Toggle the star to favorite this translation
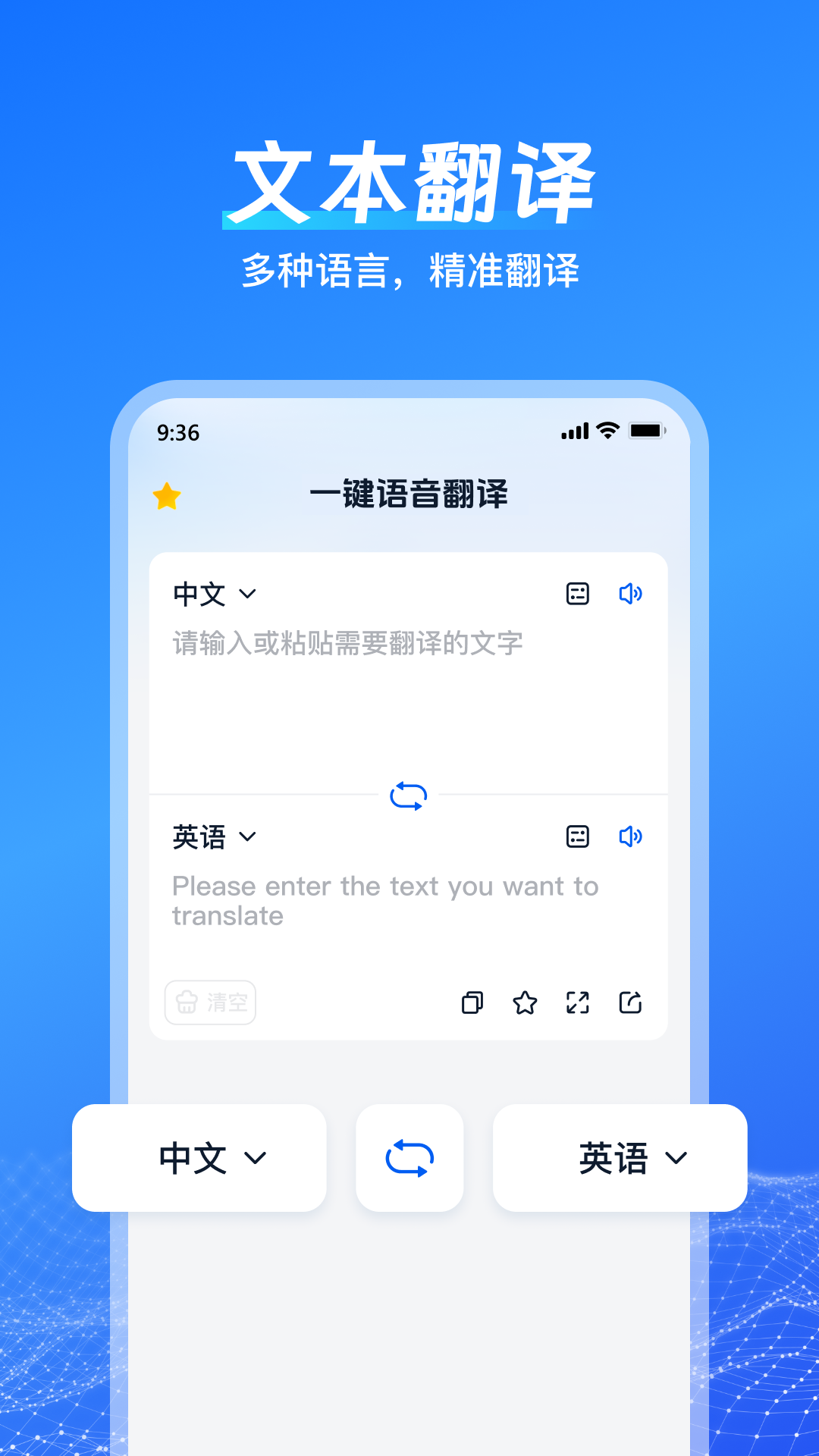 525,1003
